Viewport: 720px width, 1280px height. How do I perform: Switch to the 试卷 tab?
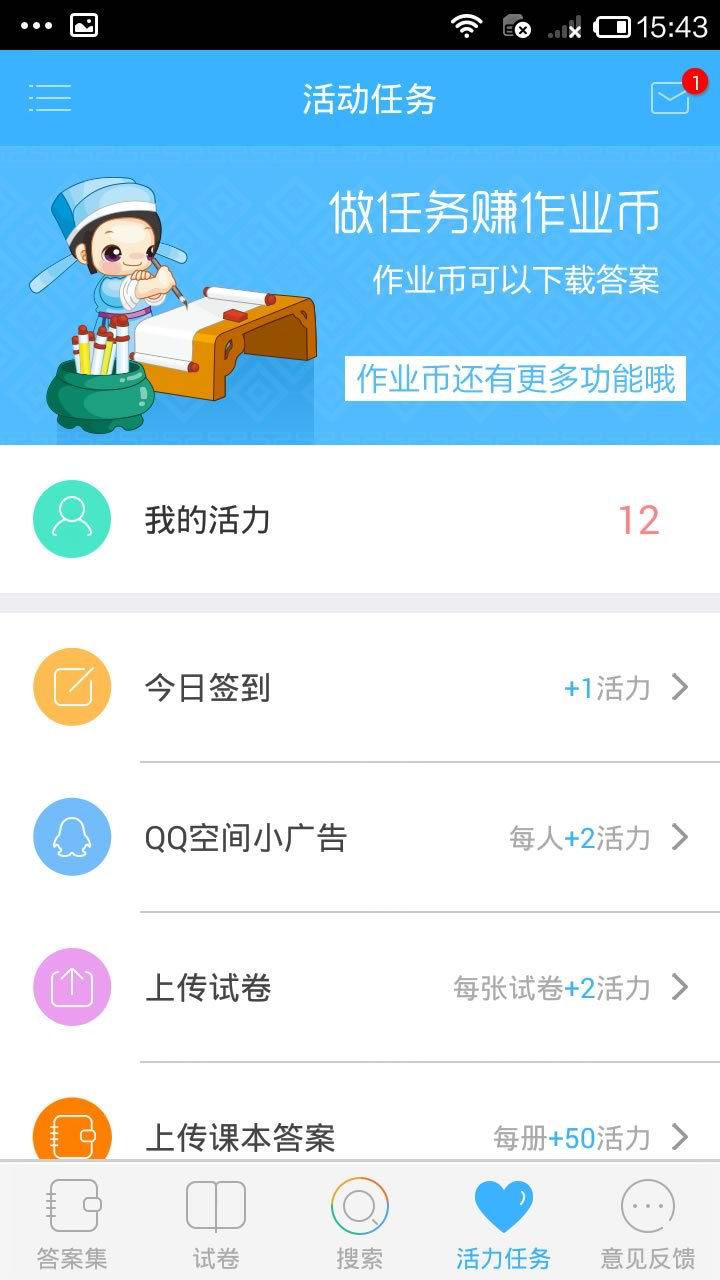(216, 1222)
